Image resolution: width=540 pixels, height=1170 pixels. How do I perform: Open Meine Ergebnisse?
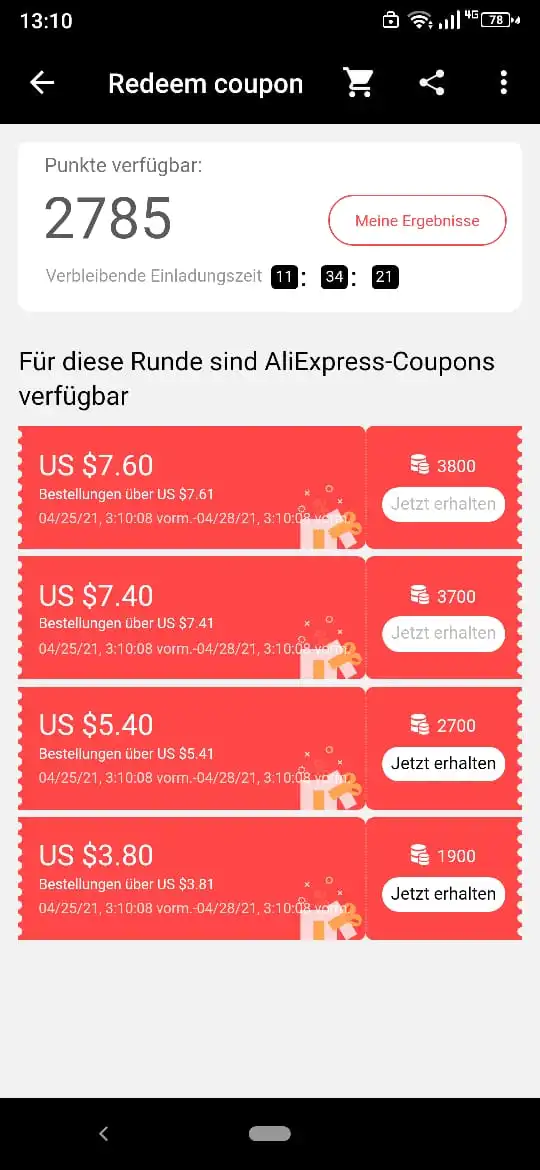click(417, 220)
